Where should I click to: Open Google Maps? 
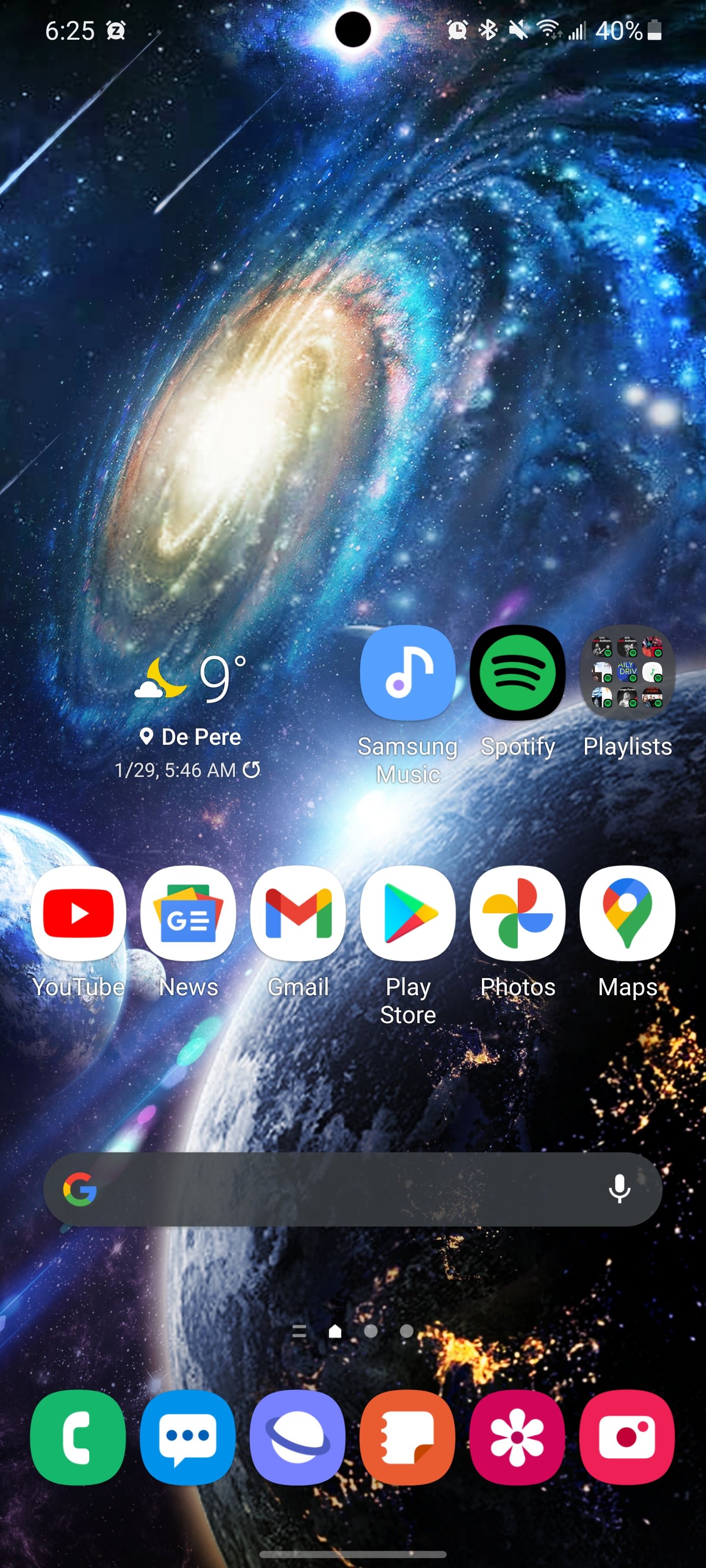point(627,913)
